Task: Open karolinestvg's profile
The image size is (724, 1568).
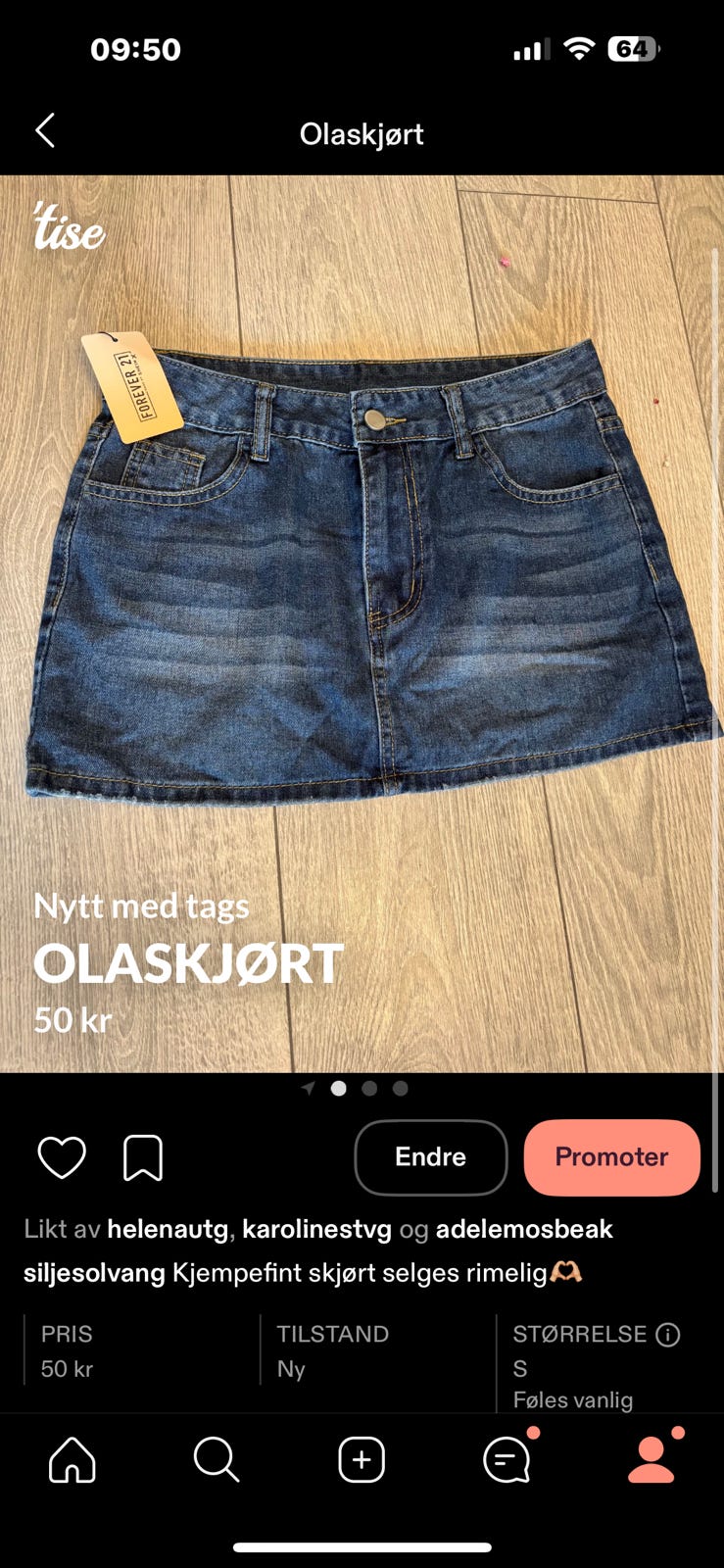Action: (316, 1229)
